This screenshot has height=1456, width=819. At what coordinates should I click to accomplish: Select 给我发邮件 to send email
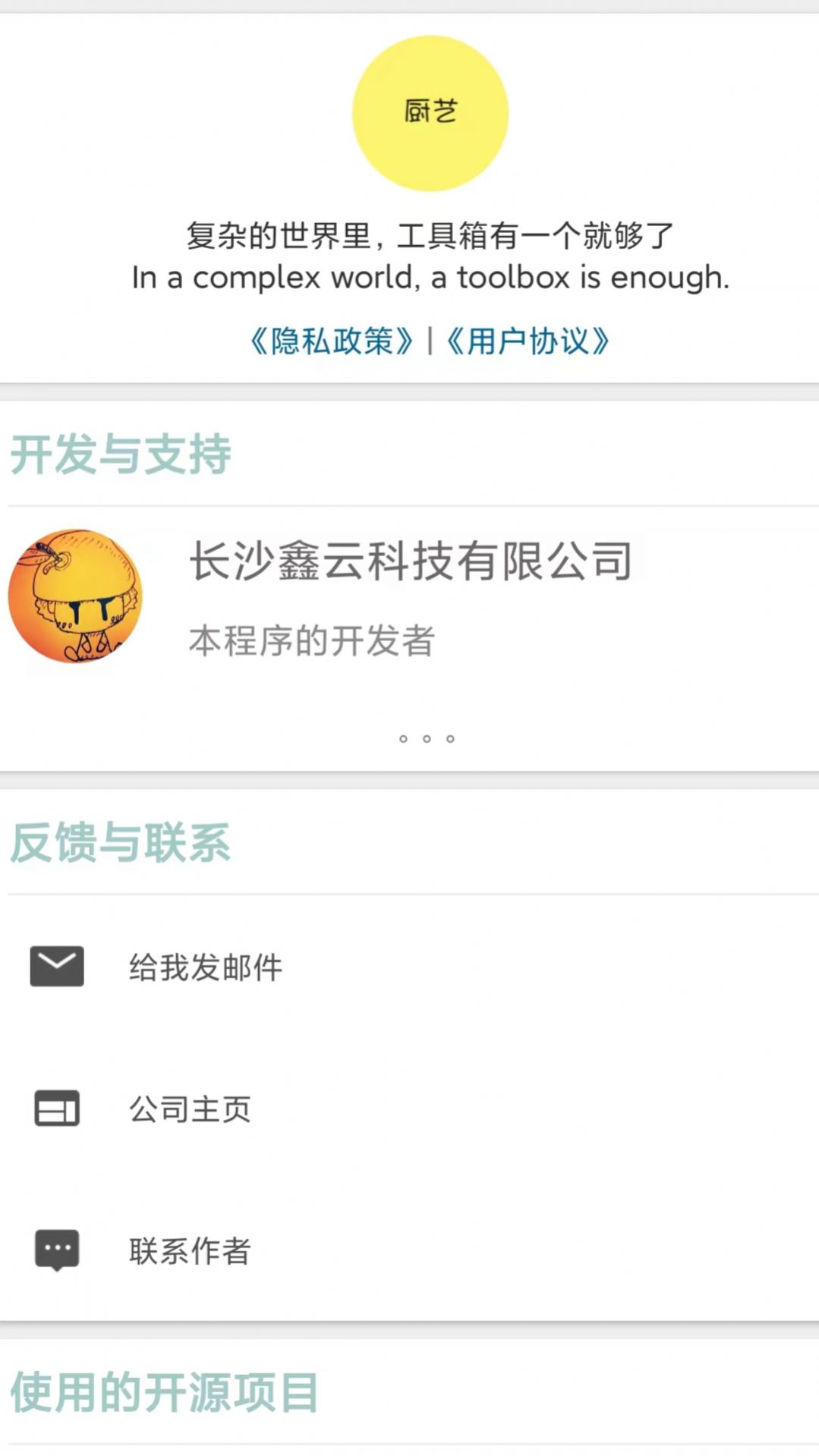pos(205,967)
